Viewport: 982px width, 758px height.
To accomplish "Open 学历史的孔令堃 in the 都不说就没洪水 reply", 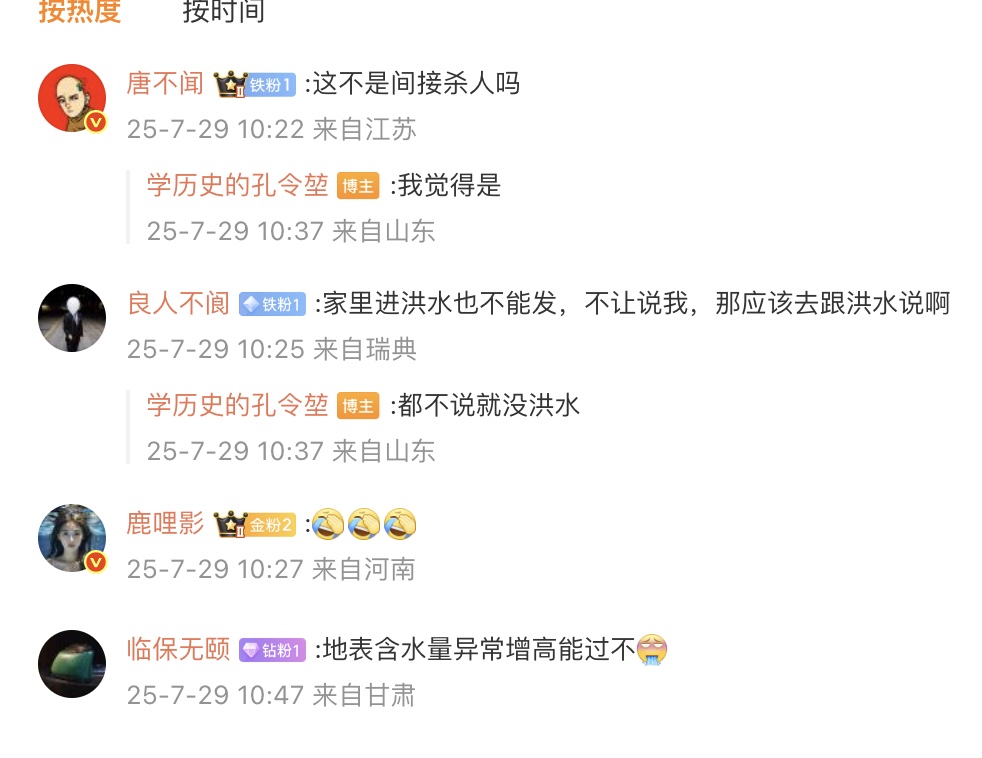I will click(237, 405).
